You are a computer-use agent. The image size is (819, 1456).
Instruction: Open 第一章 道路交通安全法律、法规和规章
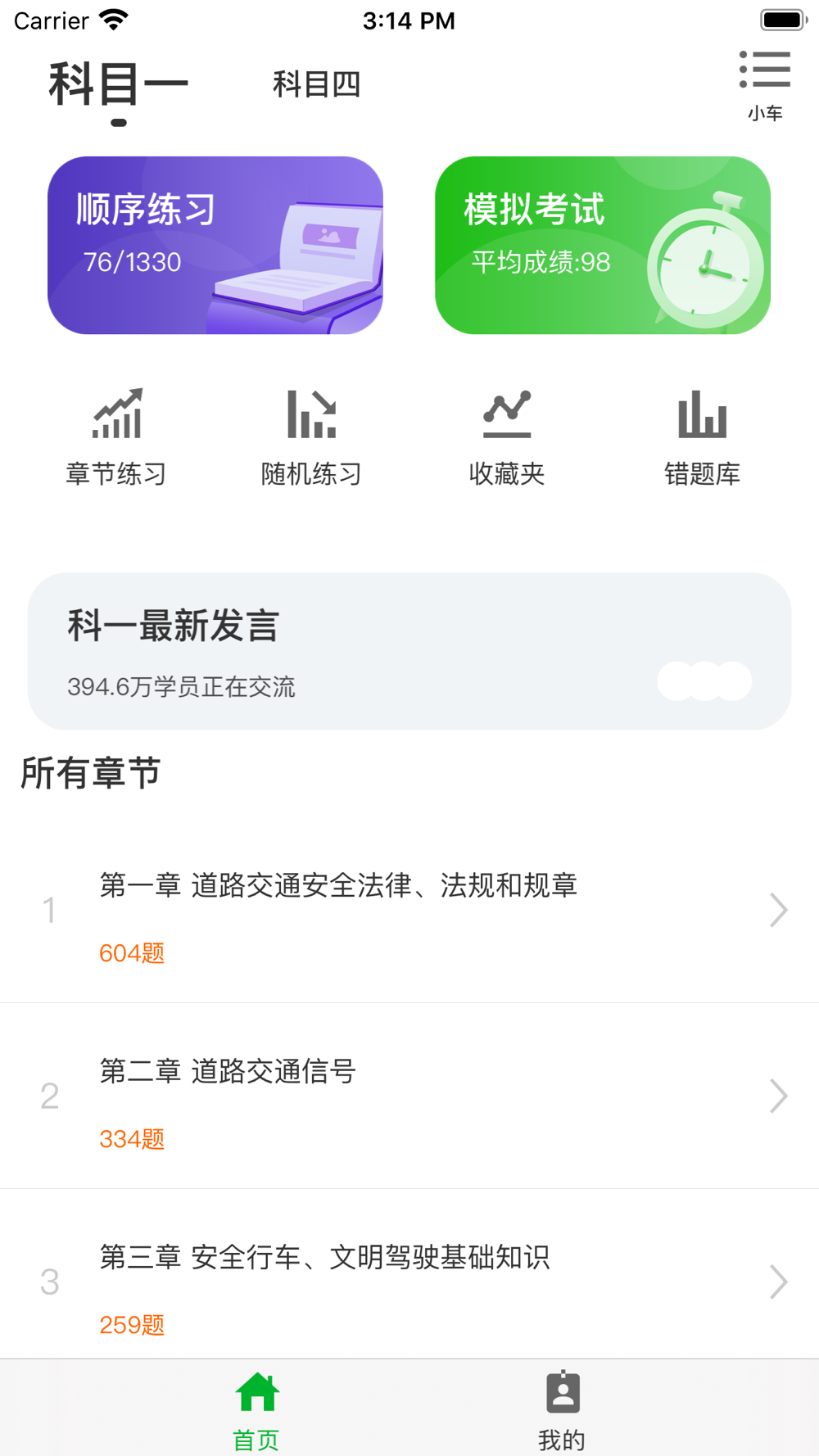tap(409, 911)
